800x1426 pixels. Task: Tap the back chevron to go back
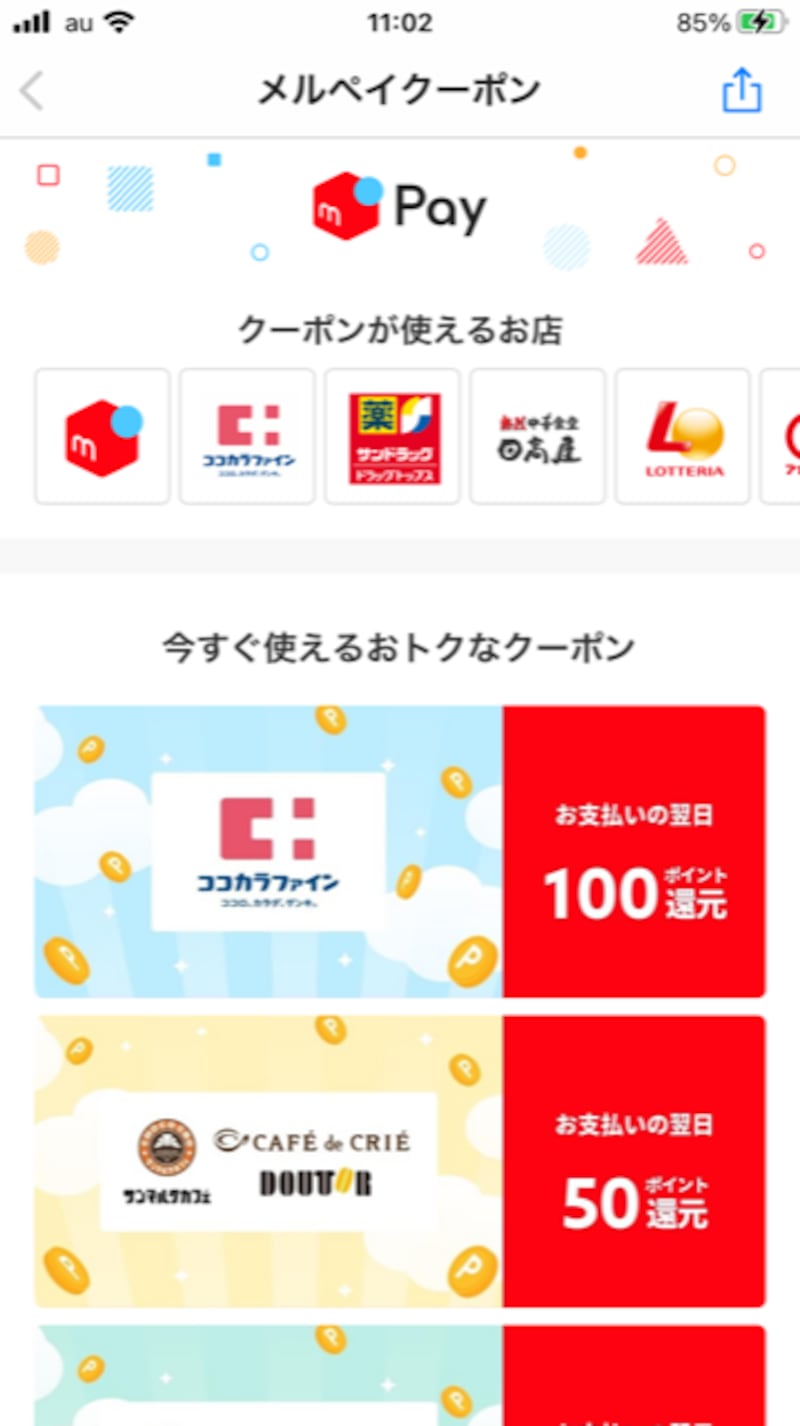[32, 90]
